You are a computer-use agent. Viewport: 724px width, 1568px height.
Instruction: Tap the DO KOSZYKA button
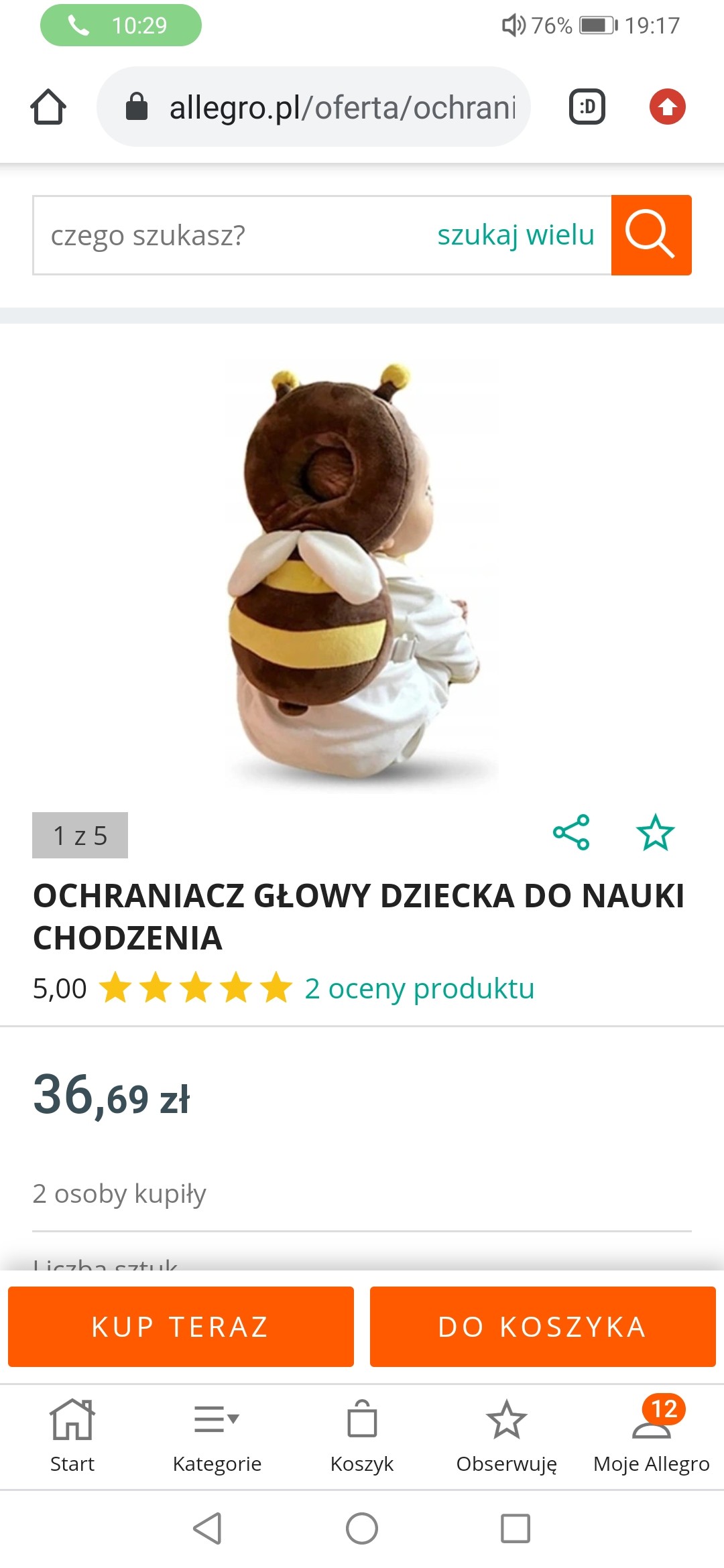click(542, 1327)
